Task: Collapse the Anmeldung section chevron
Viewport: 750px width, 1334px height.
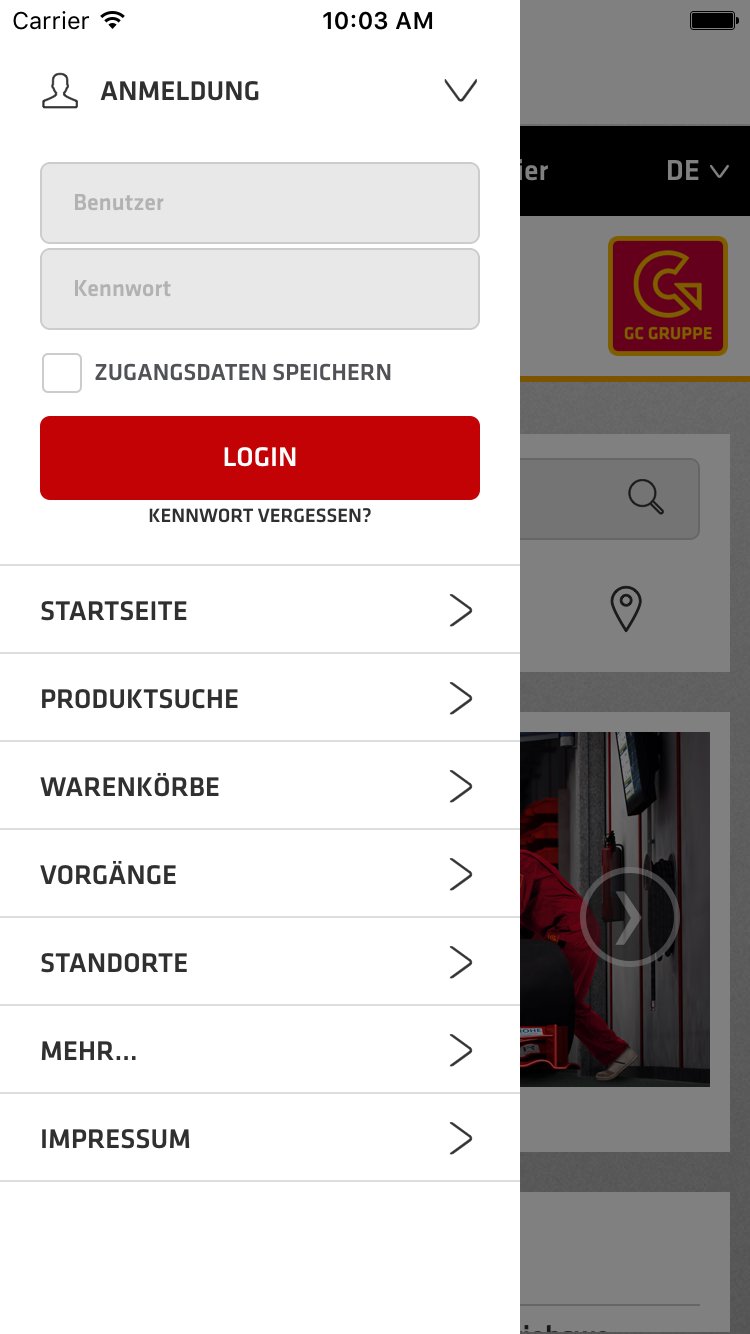Action: [460, 91]
